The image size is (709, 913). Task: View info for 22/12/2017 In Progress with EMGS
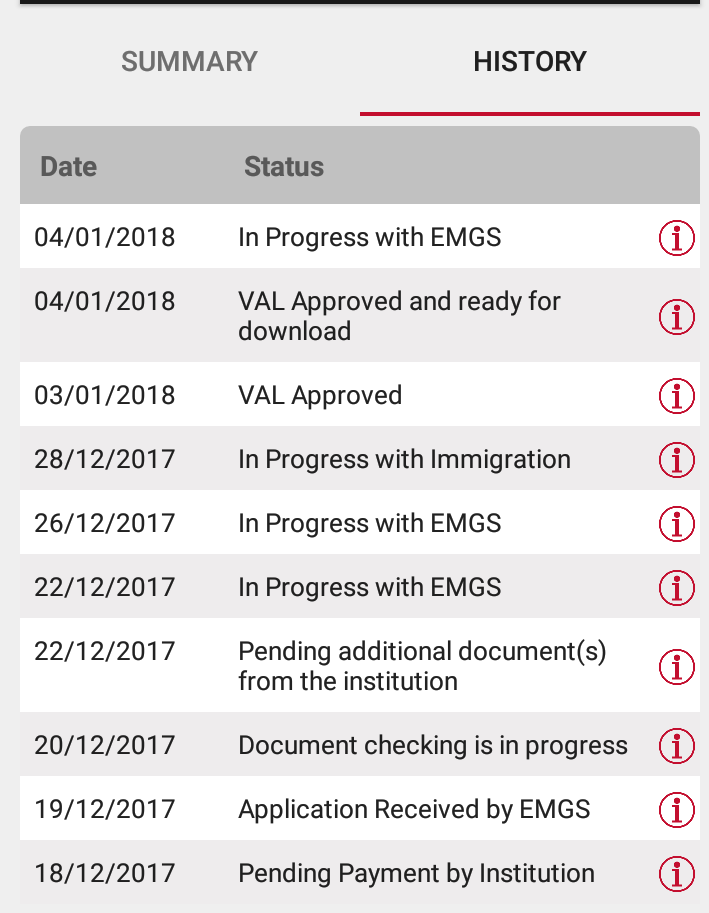click(677, 587)
